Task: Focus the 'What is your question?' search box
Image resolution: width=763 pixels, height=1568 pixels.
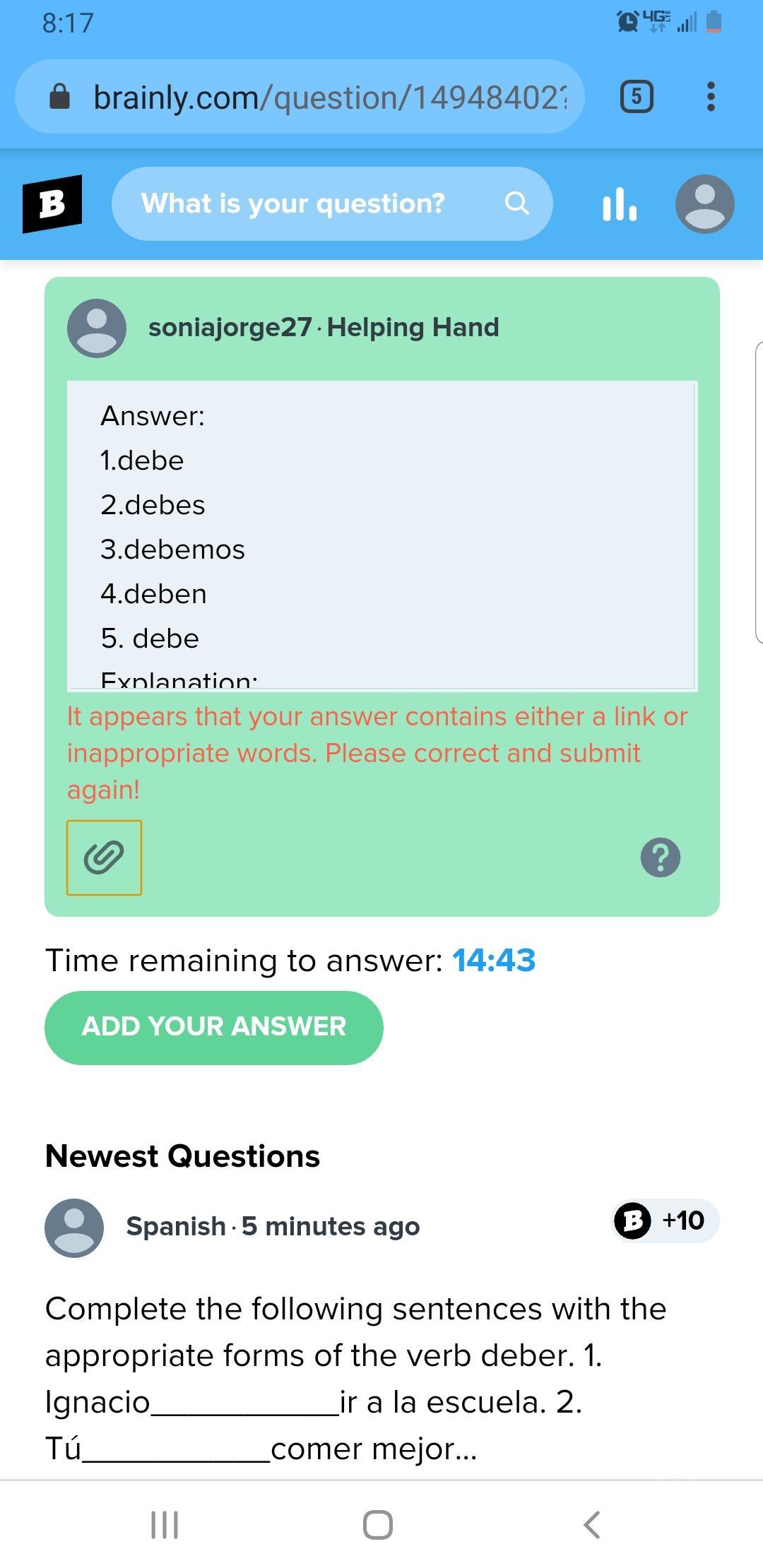Action: [x=311, y=204]
